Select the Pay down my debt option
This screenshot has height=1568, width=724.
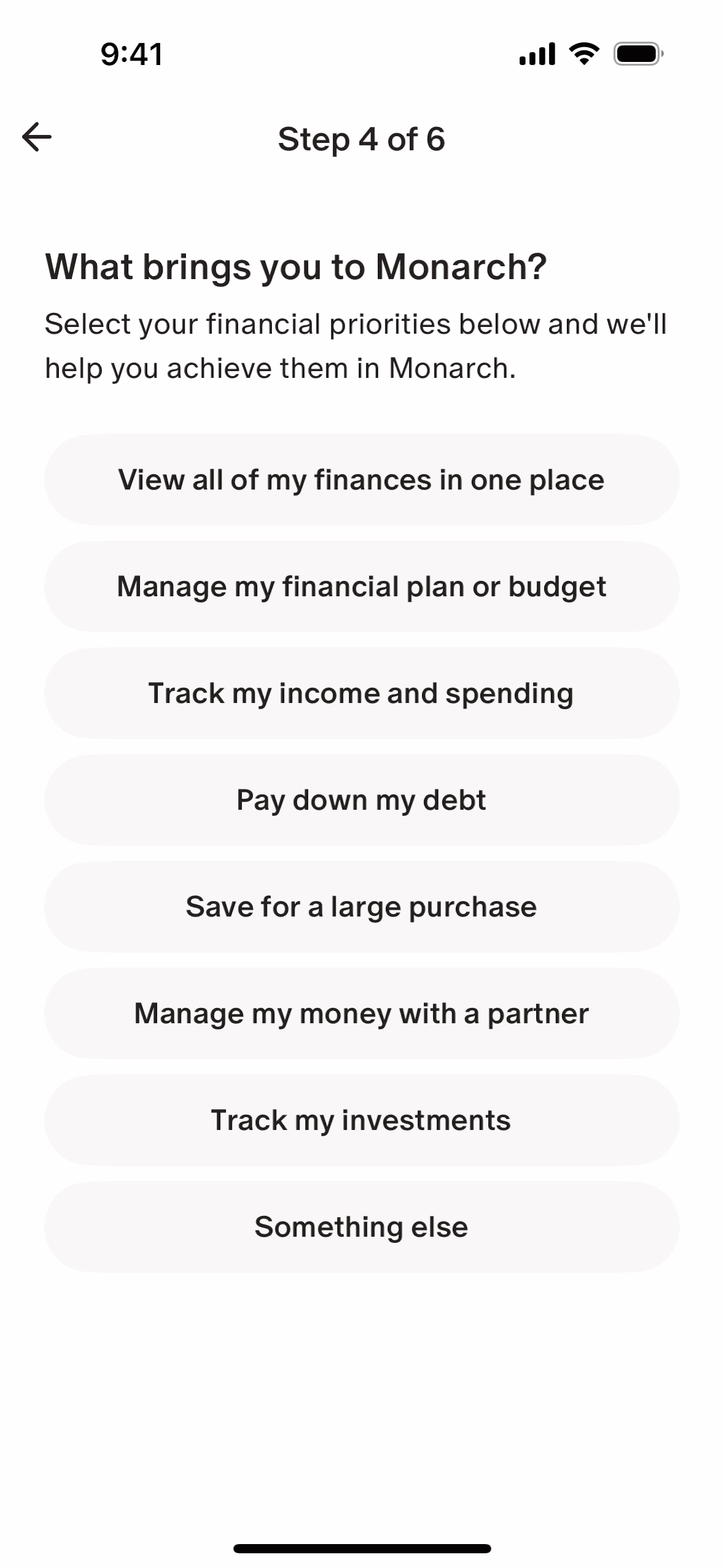coord(361,800)
